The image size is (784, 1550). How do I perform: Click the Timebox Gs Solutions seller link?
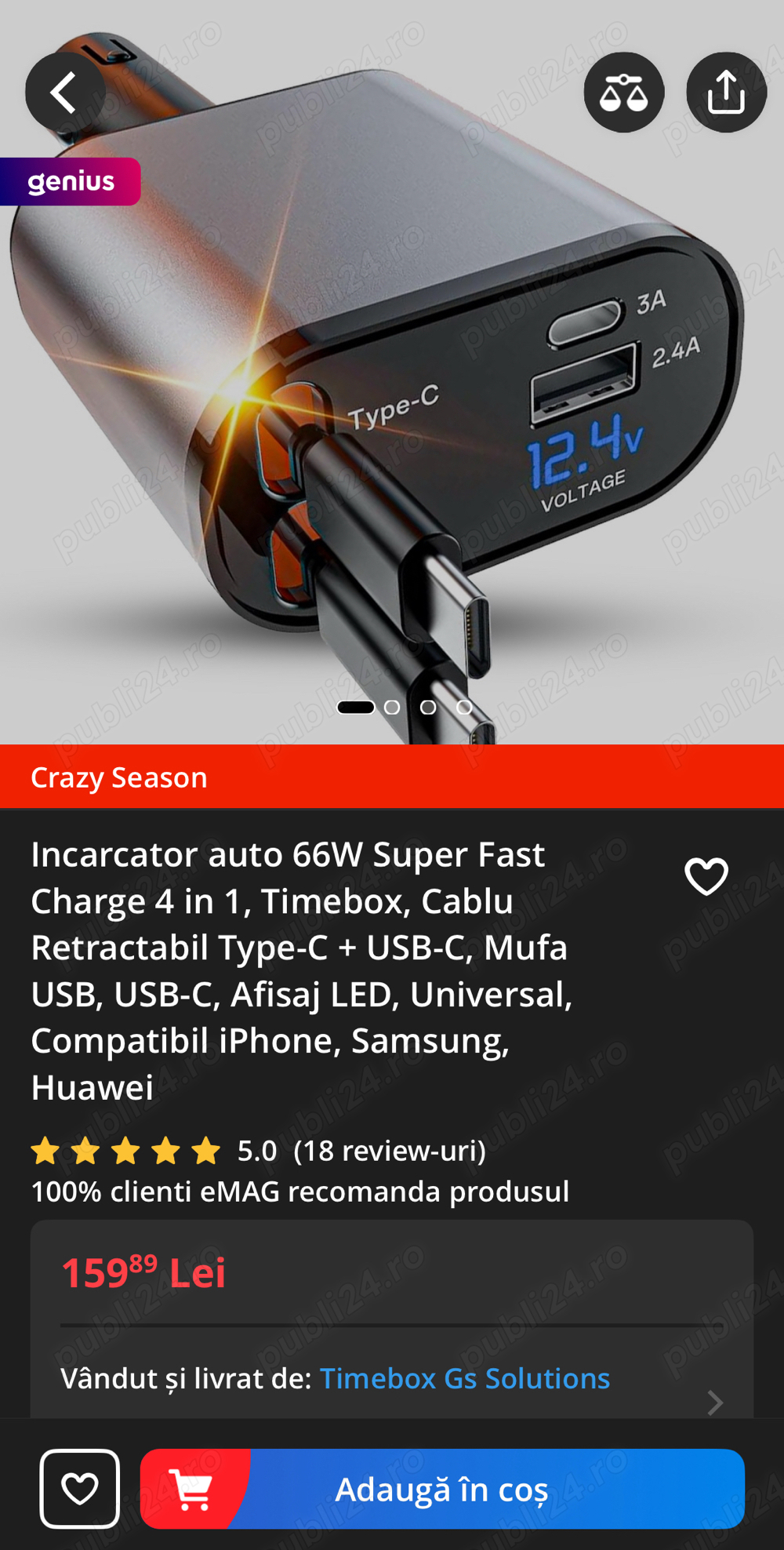click(x=466, y=1378)
